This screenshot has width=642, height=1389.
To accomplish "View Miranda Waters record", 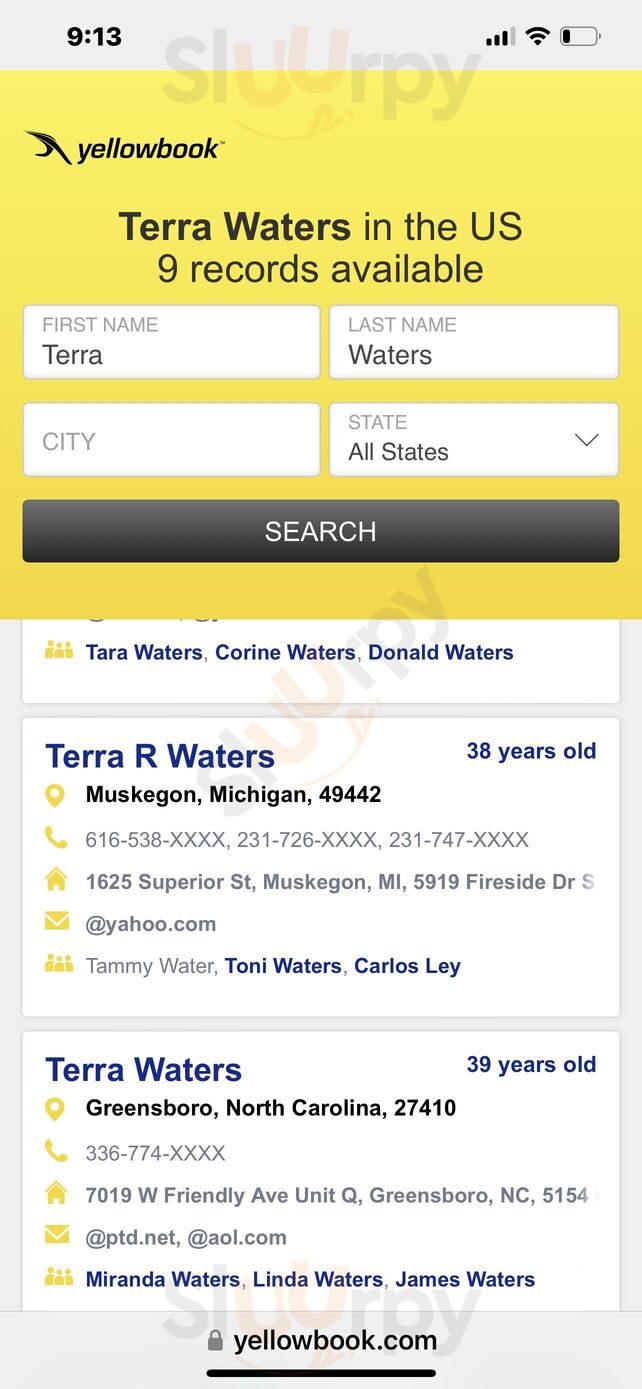I will click(x=163, y=1279).
